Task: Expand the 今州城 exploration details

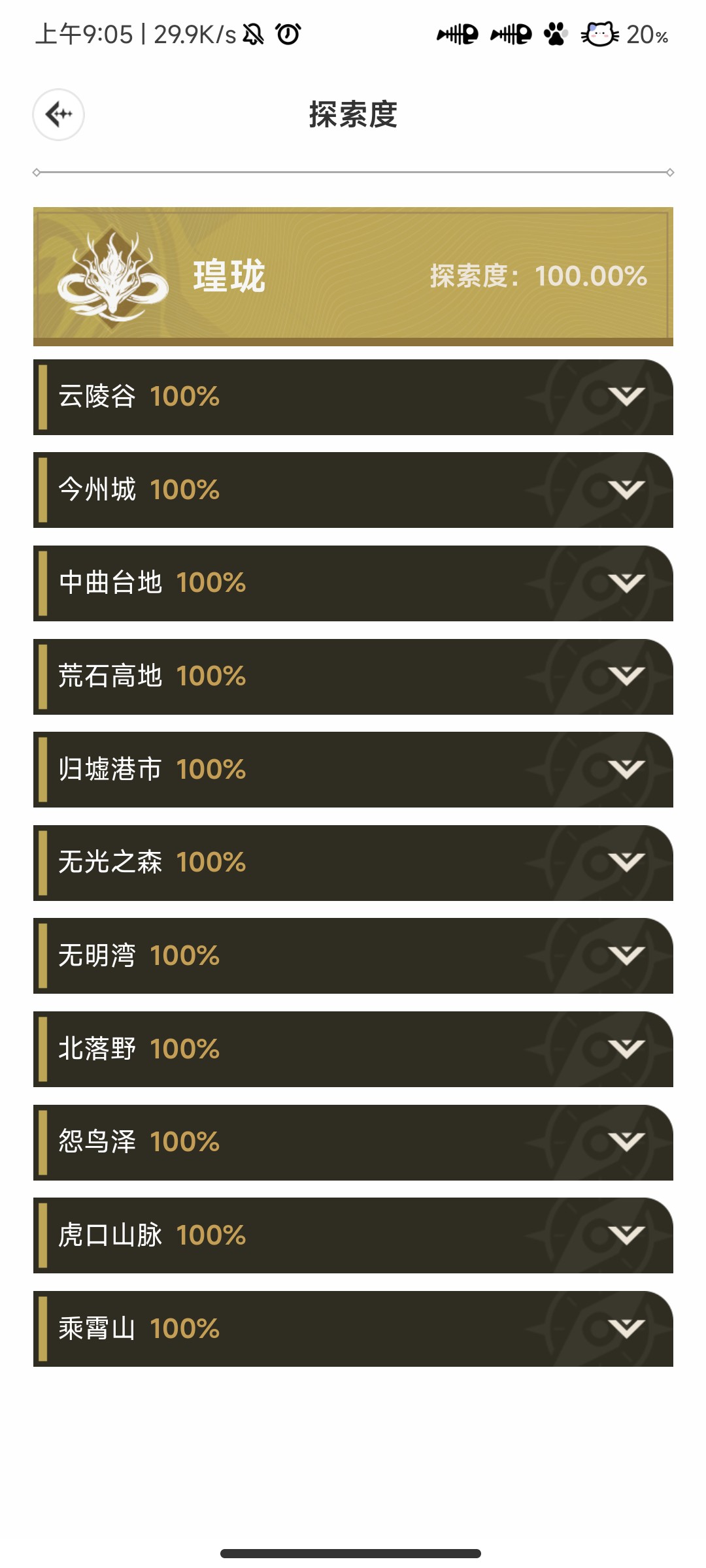Action: [x=626, y=490]
